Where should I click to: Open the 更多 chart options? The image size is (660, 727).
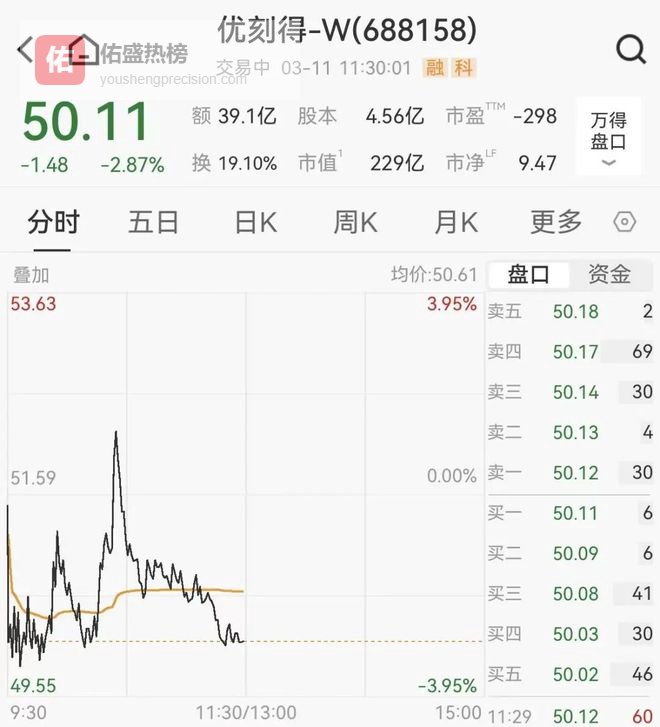556,222
